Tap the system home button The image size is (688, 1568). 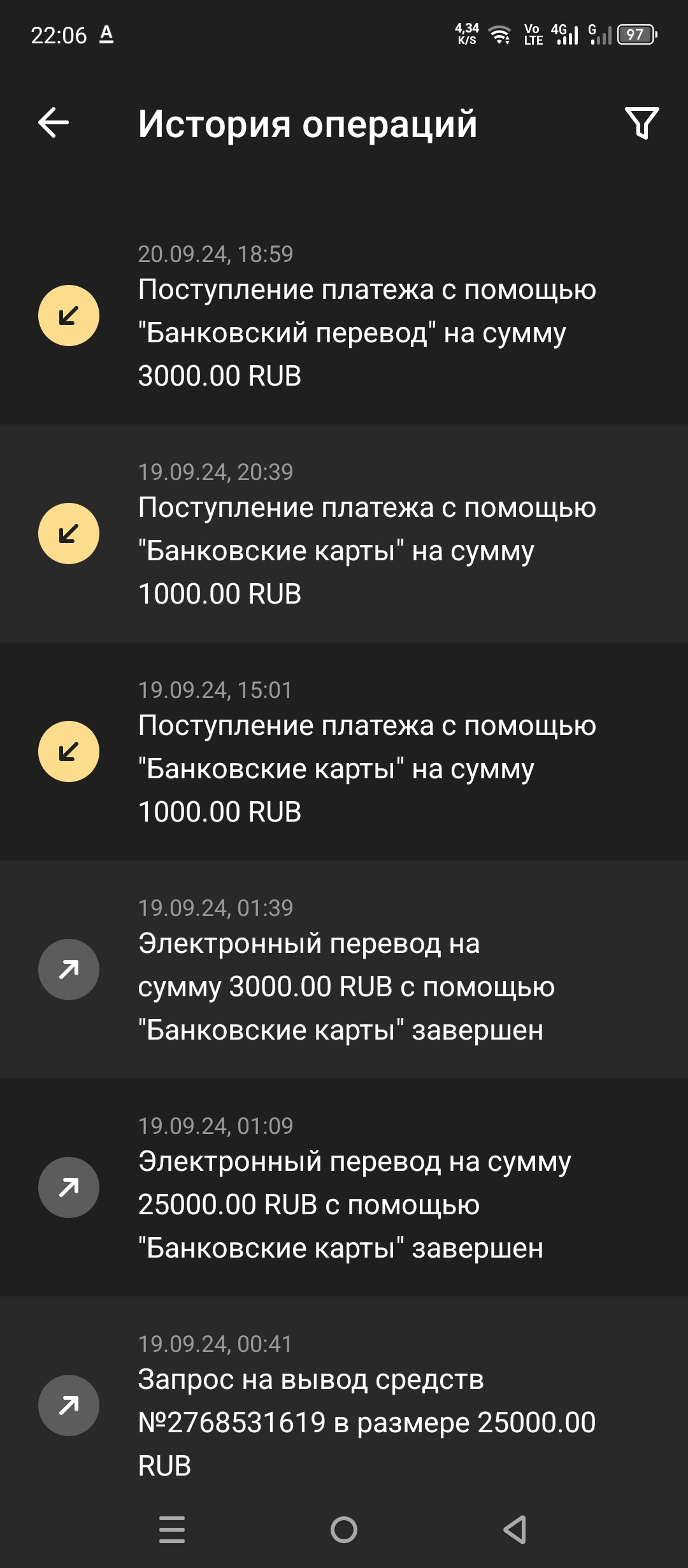pos(344,1530)
